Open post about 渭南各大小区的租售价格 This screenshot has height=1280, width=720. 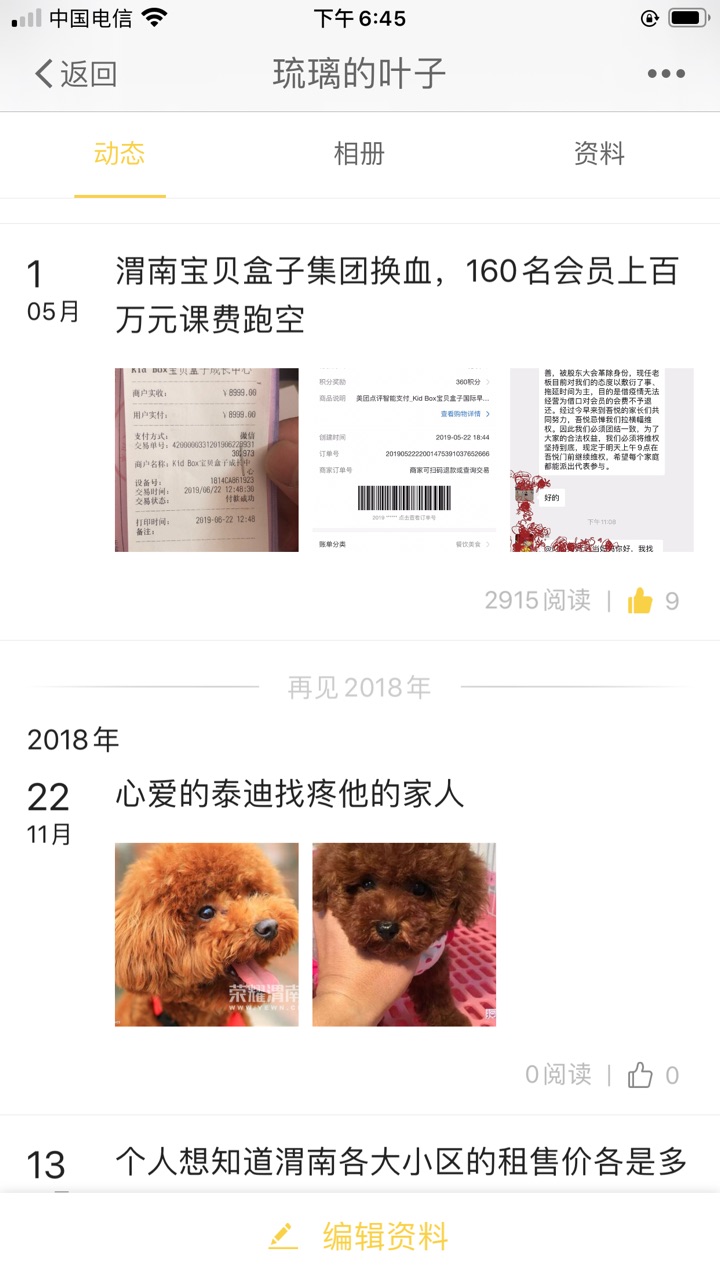click(400, 1162)
